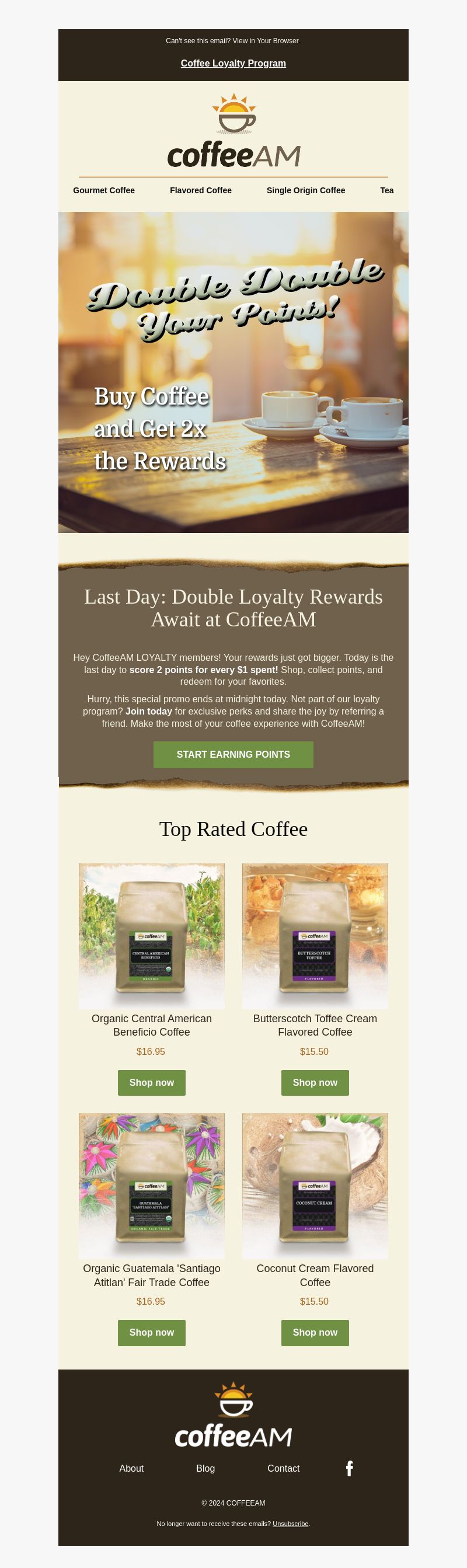Open the Coffee Loyalty Program link
The height and width of the screenshot is (1568, 467).
coord(233,63)
